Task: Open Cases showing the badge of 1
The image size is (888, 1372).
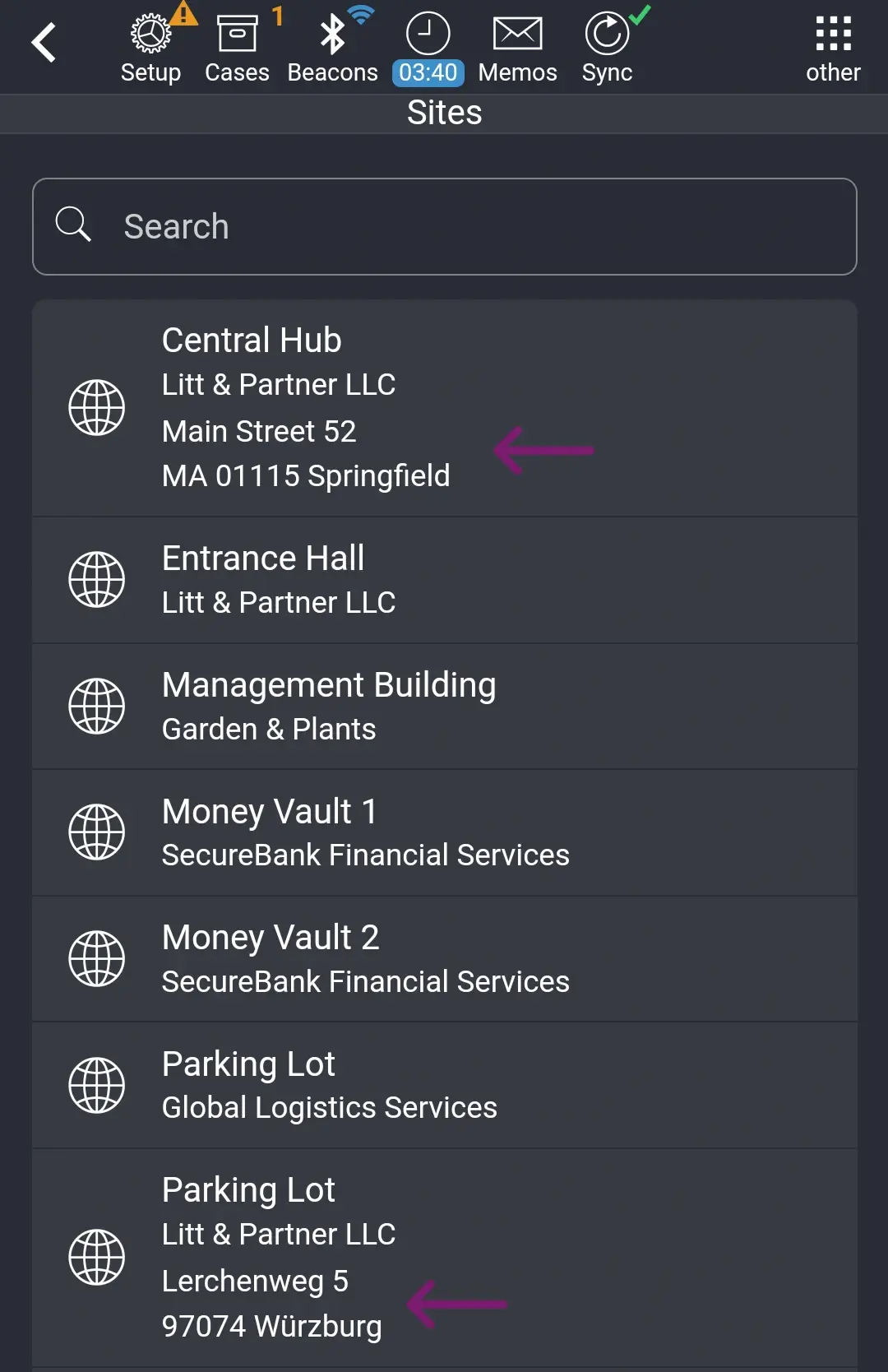Action: click(237, 35)
